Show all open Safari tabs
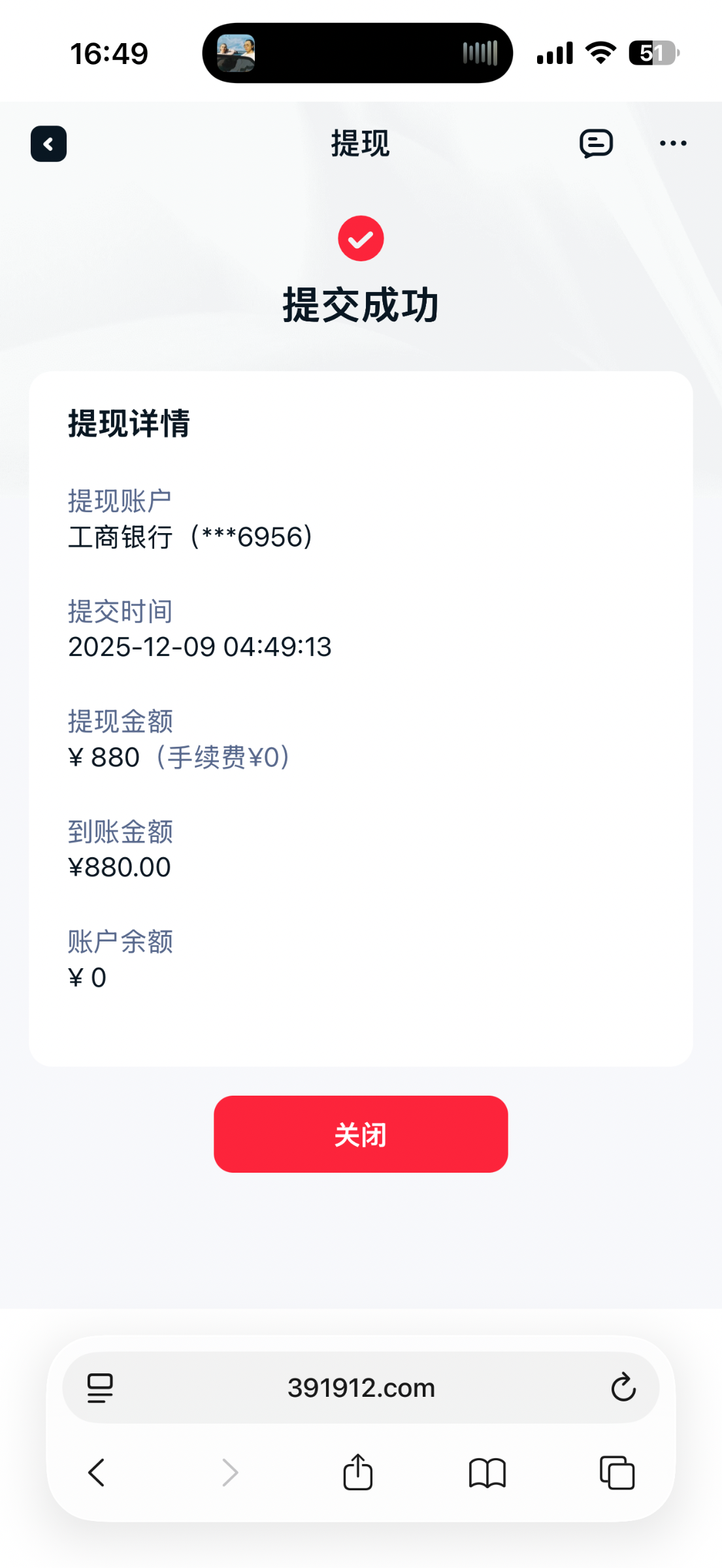The image size is (722, 1568). tap(617, 1473)
